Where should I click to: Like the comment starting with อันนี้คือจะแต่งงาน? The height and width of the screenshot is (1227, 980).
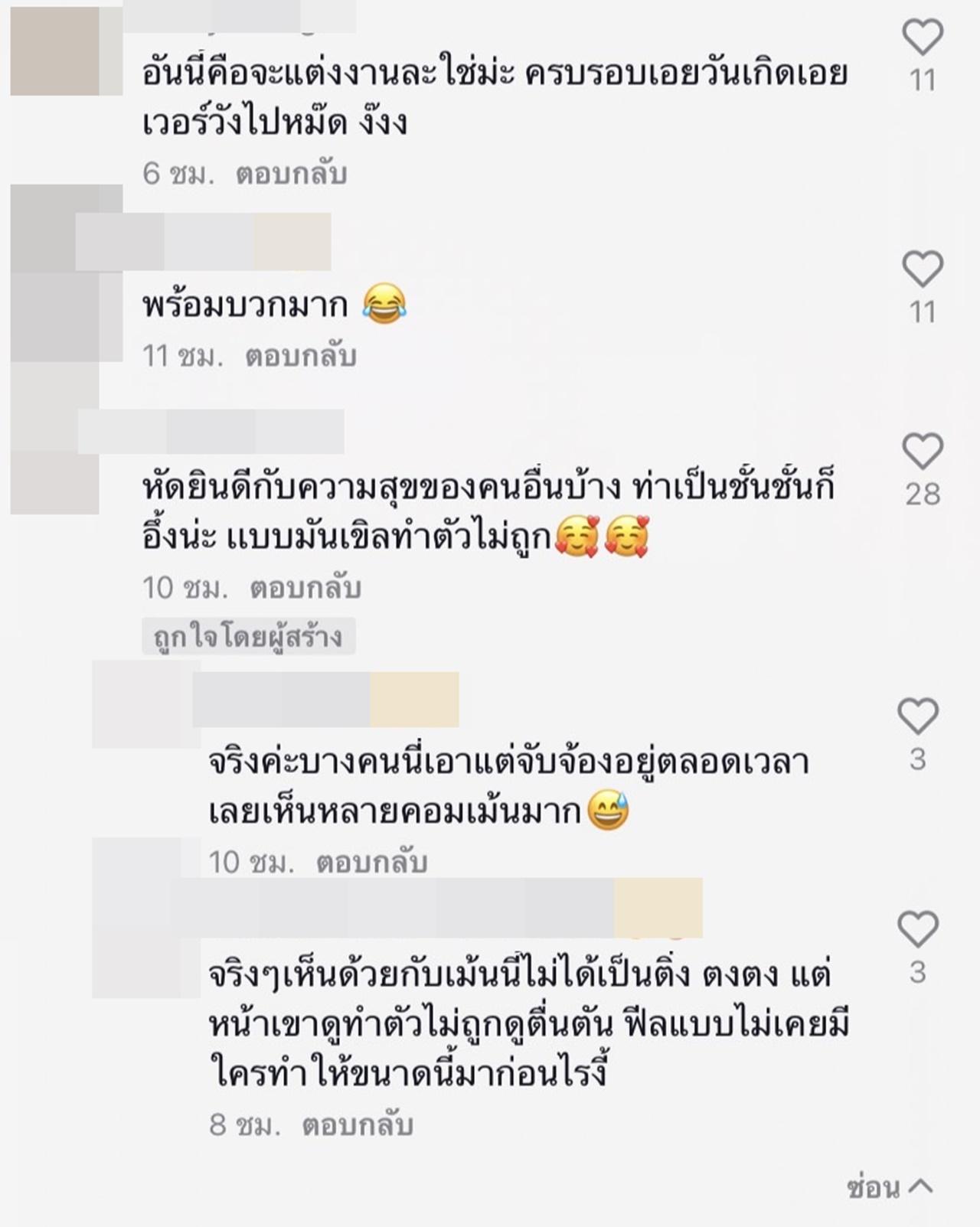point(922,38)
